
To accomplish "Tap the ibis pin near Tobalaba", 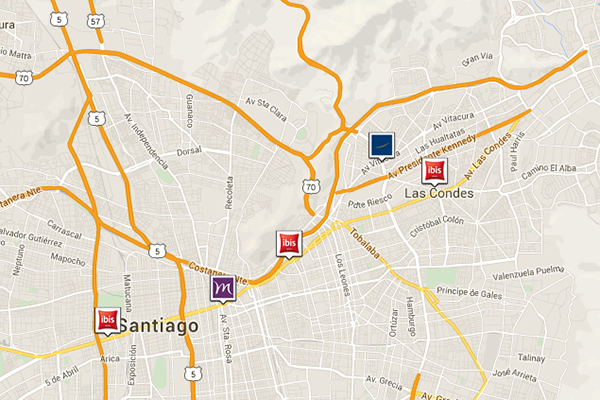I will [288, 242].
